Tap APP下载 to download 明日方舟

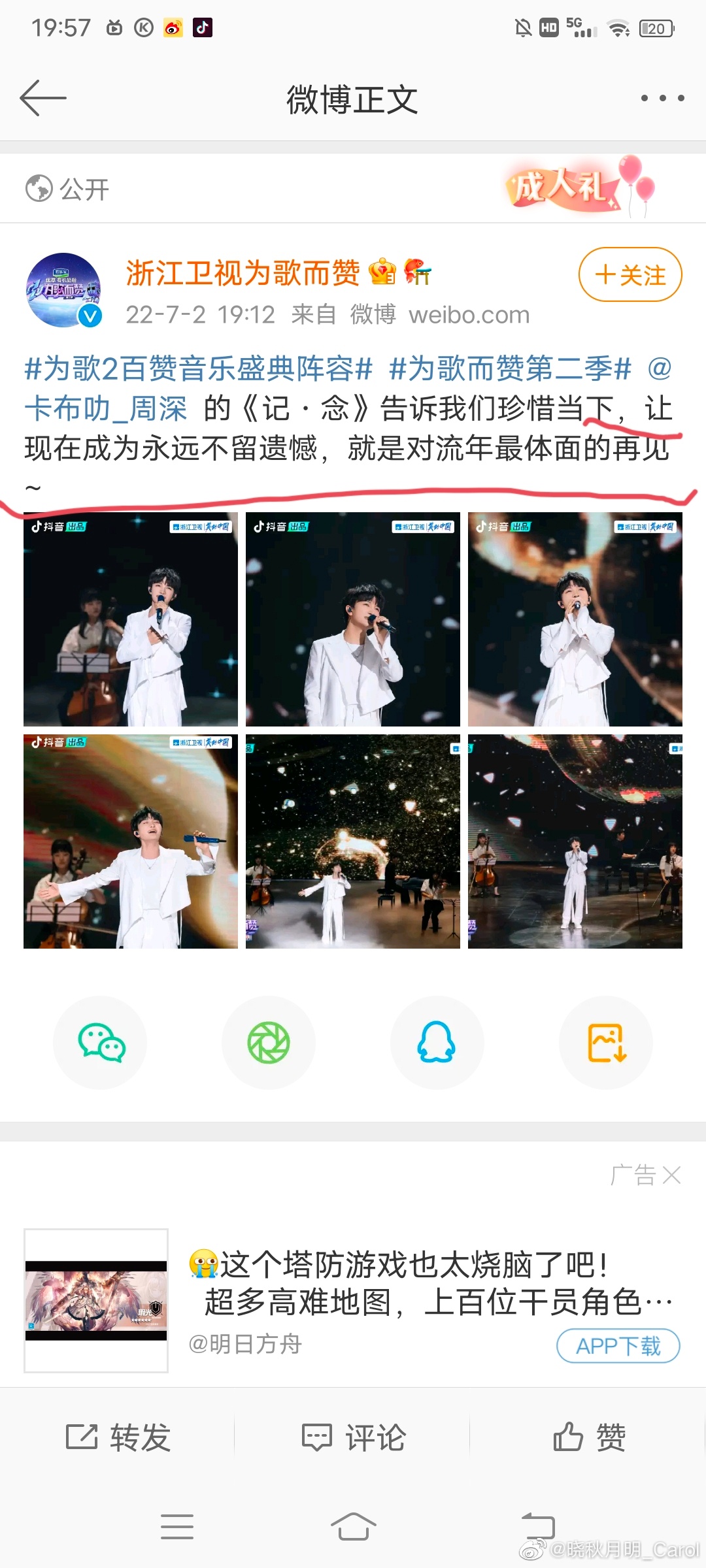tap(618, 1346)
